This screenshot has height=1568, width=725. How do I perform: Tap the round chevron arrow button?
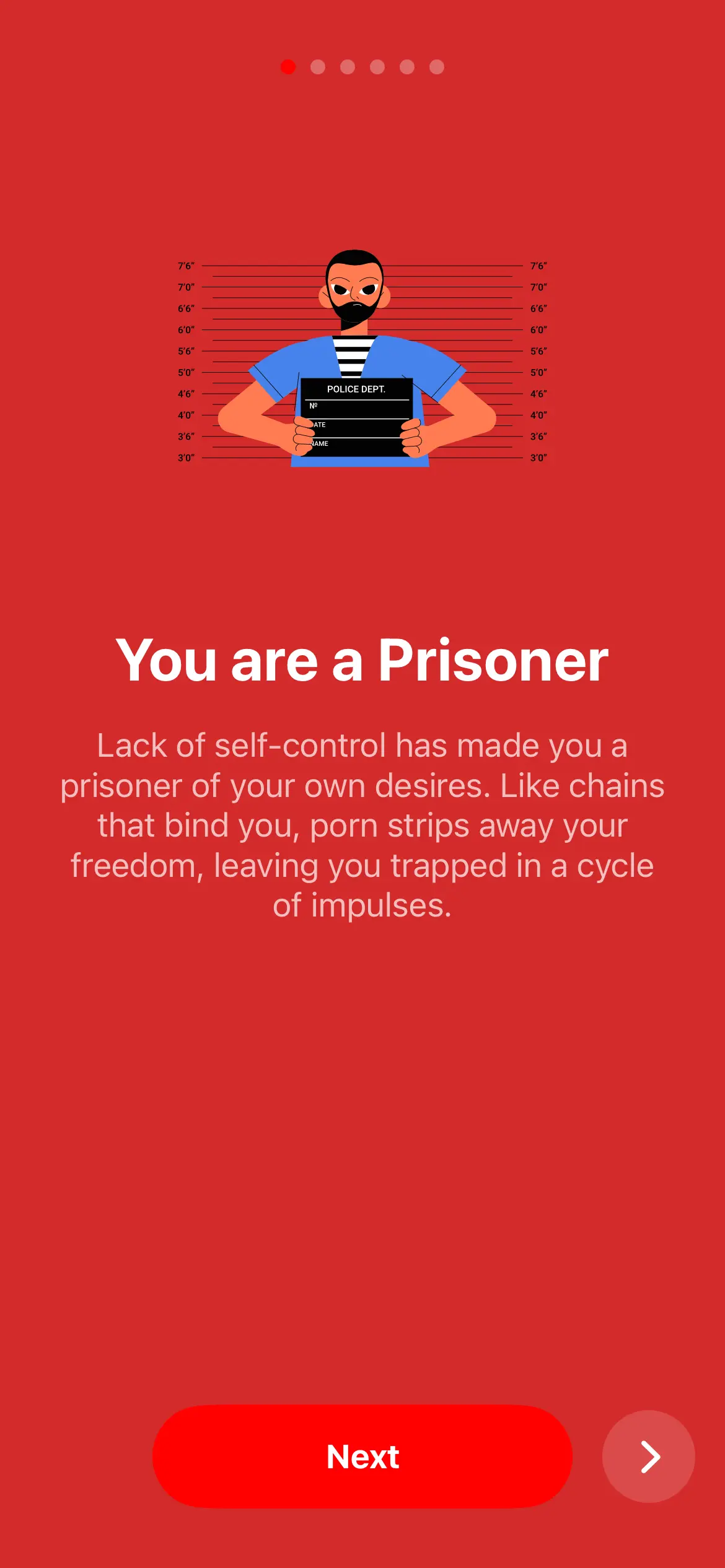pos(648,1457)
